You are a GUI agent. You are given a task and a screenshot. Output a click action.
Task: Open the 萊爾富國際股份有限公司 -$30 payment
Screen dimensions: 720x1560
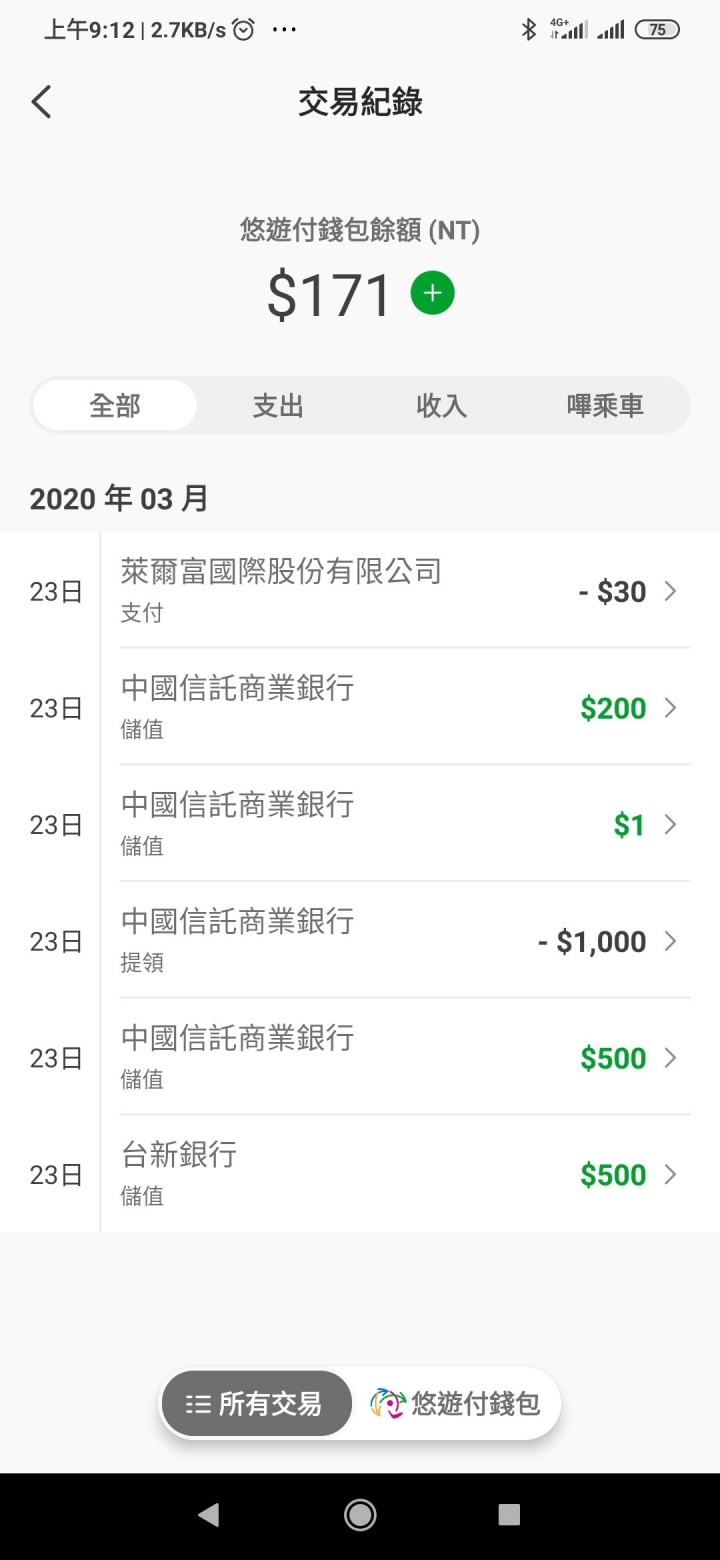point(360,591)
